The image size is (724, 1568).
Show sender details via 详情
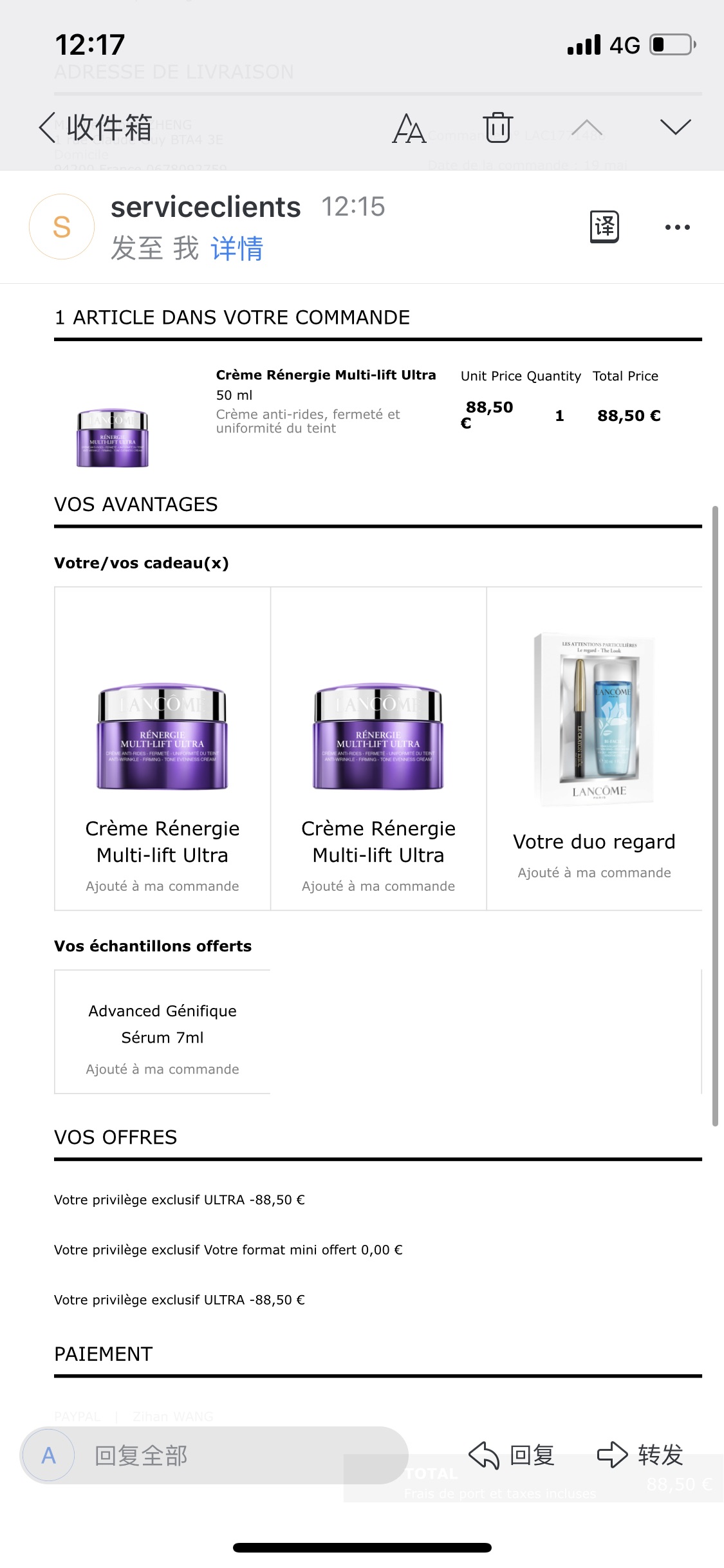(237, 248)
